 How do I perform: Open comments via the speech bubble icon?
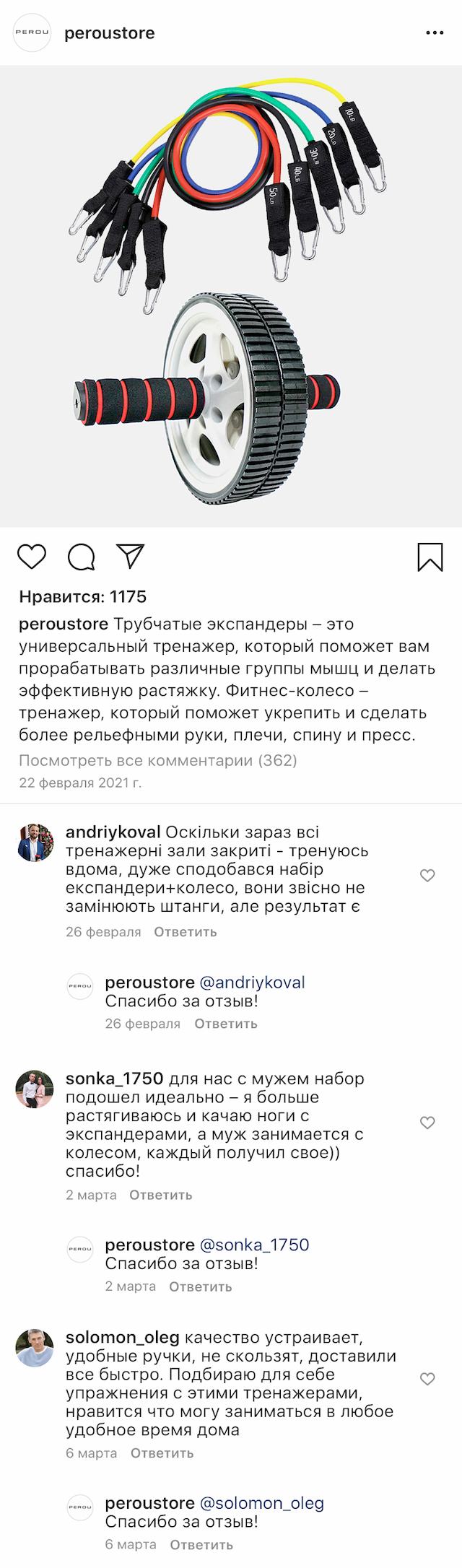[82, 557]
